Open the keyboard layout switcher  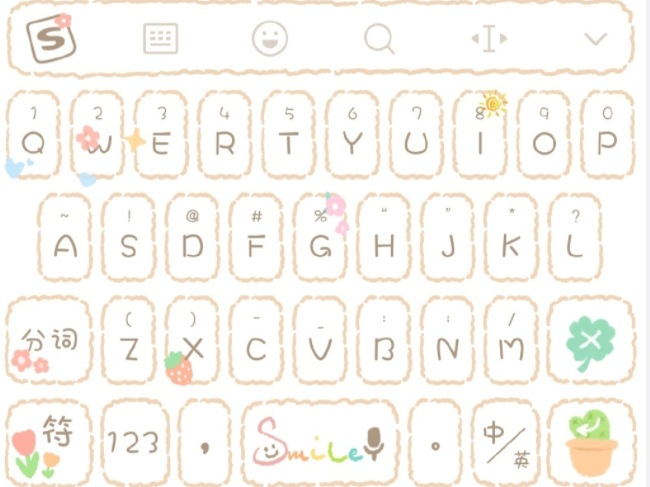point(161,40)
